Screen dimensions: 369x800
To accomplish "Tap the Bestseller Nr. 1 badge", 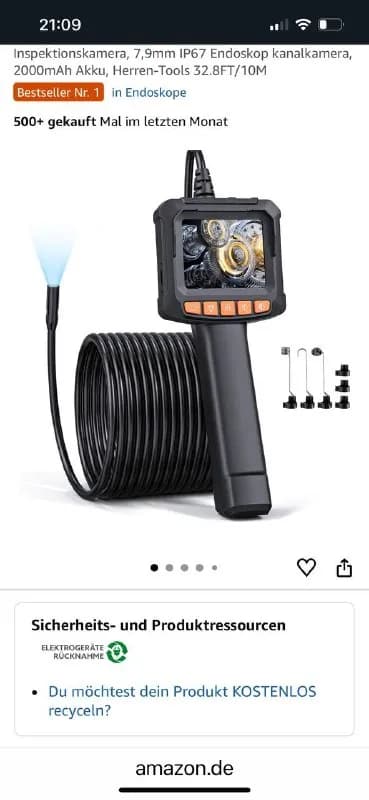I will point(58,92).
